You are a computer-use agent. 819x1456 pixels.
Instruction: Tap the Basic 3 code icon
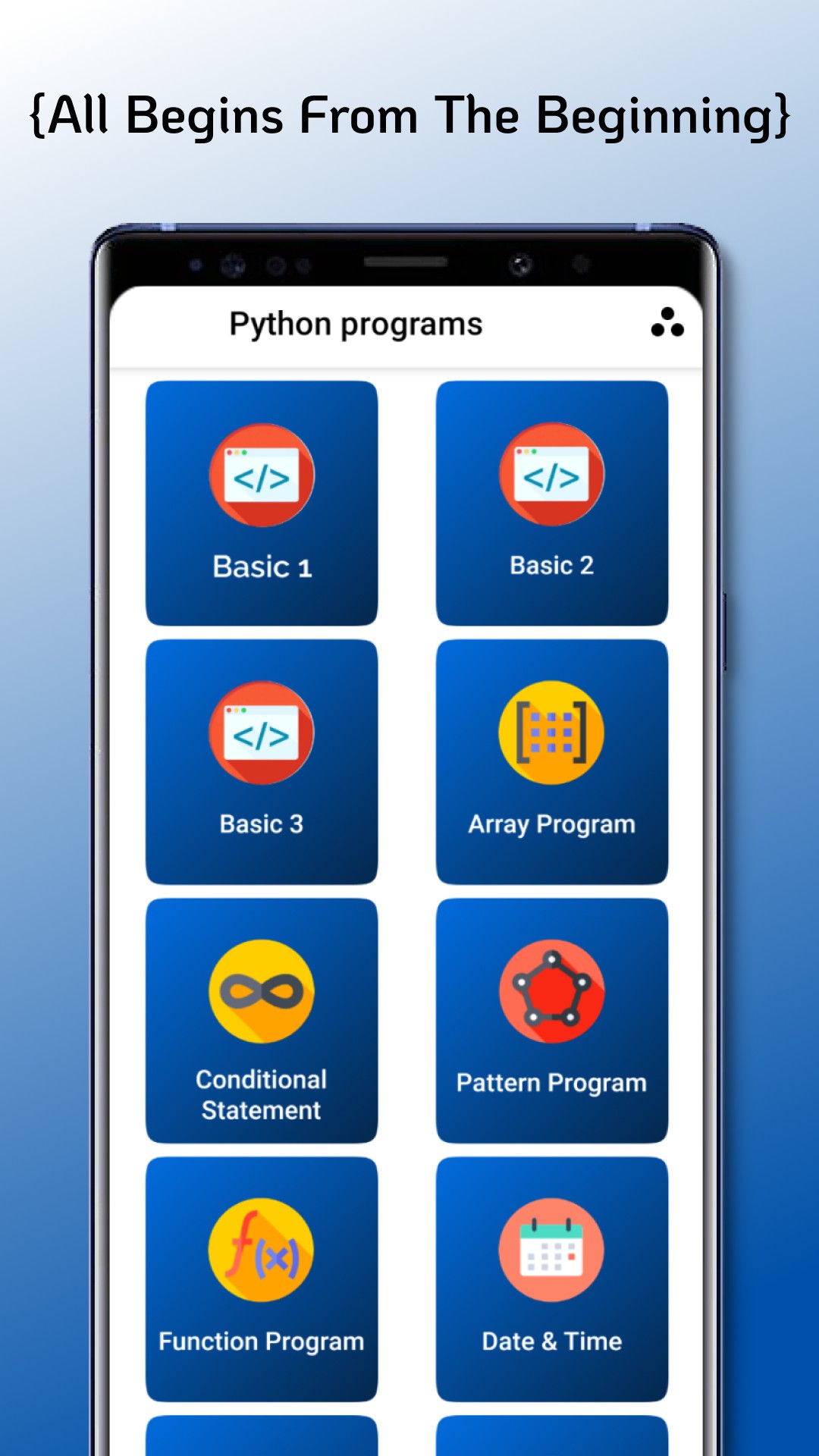(262, 733)
